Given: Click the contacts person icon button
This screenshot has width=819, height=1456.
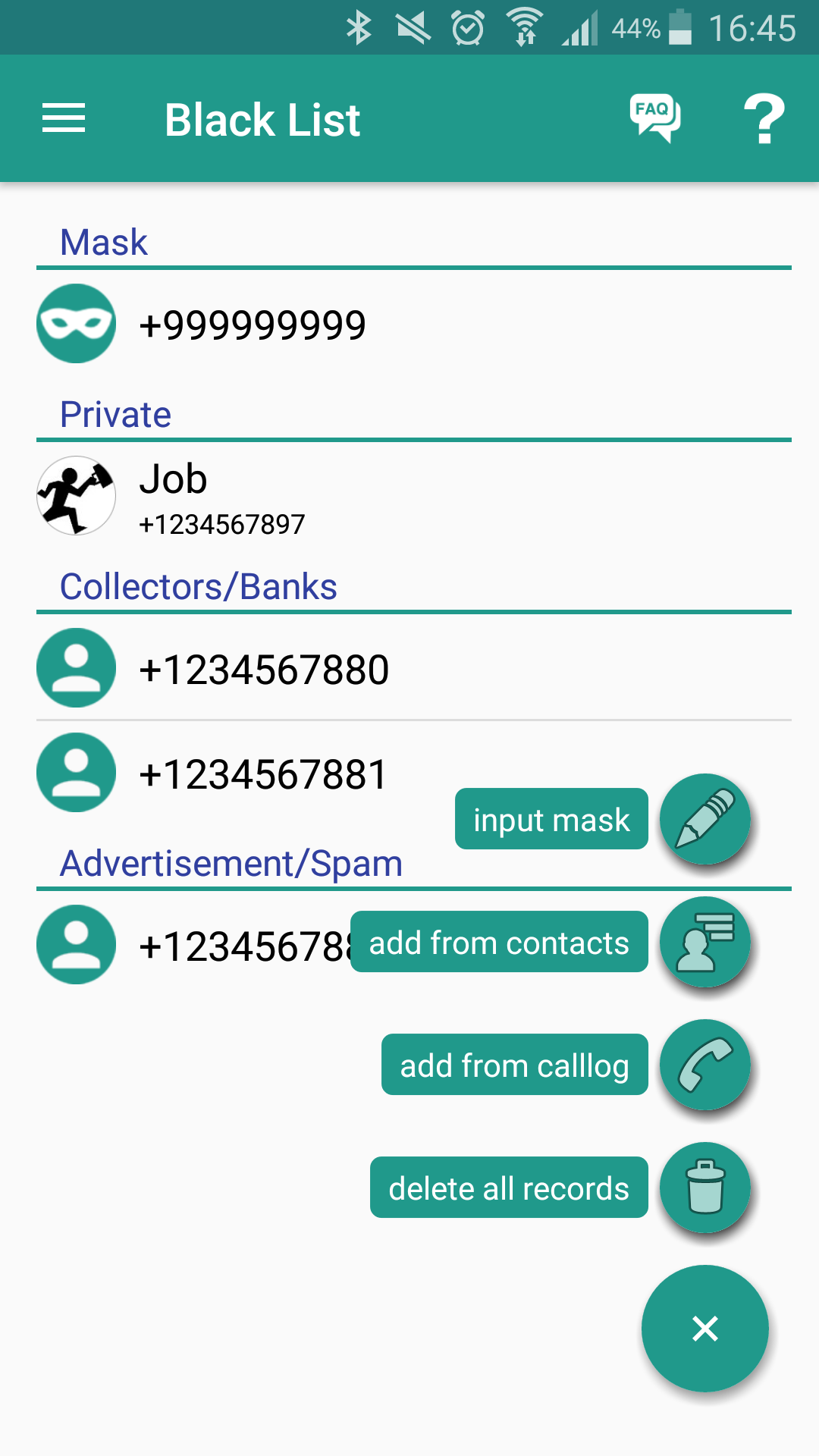Looking at the screenshot, I should pyautogui.click(x=706, y=942).
